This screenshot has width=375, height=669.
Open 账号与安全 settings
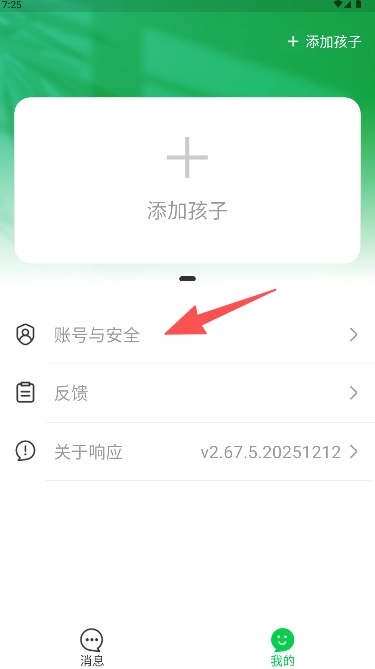pyautogui.click(x=187, y=335)
